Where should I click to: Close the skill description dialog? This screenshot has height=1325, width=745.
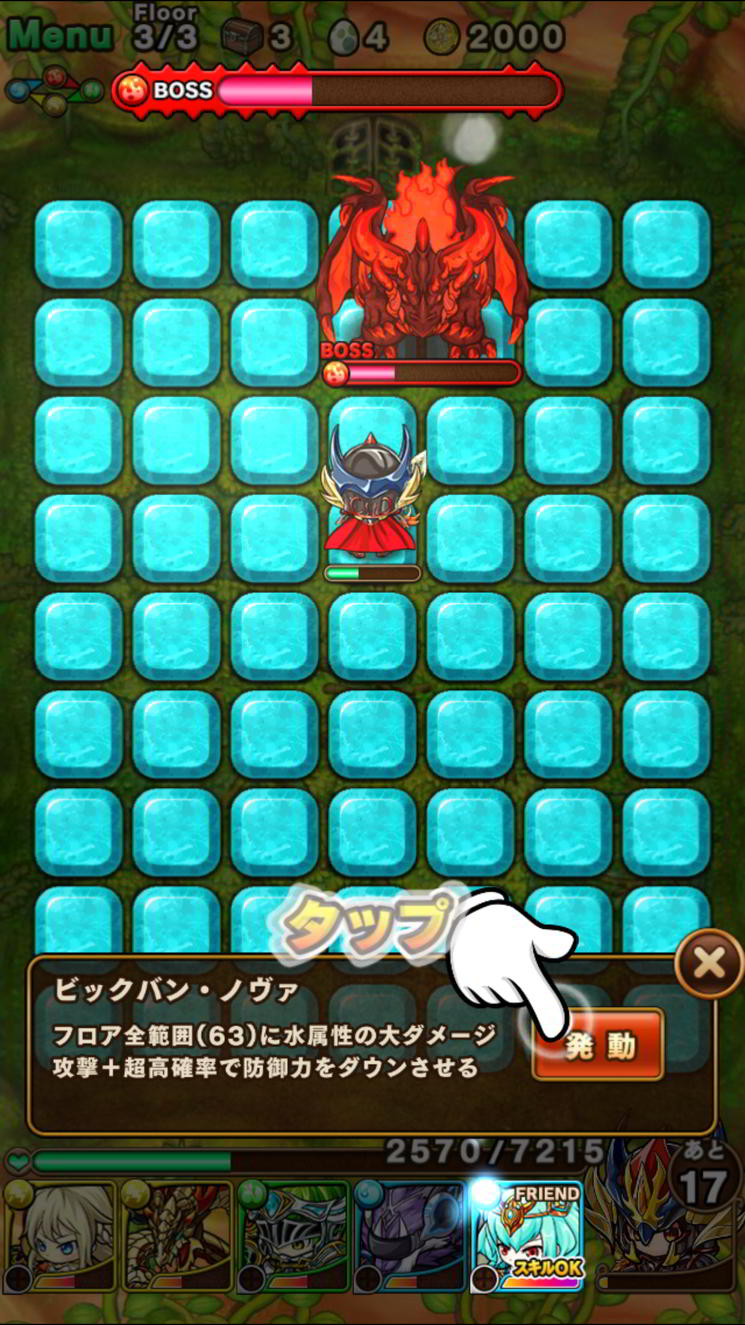[709, 964]
